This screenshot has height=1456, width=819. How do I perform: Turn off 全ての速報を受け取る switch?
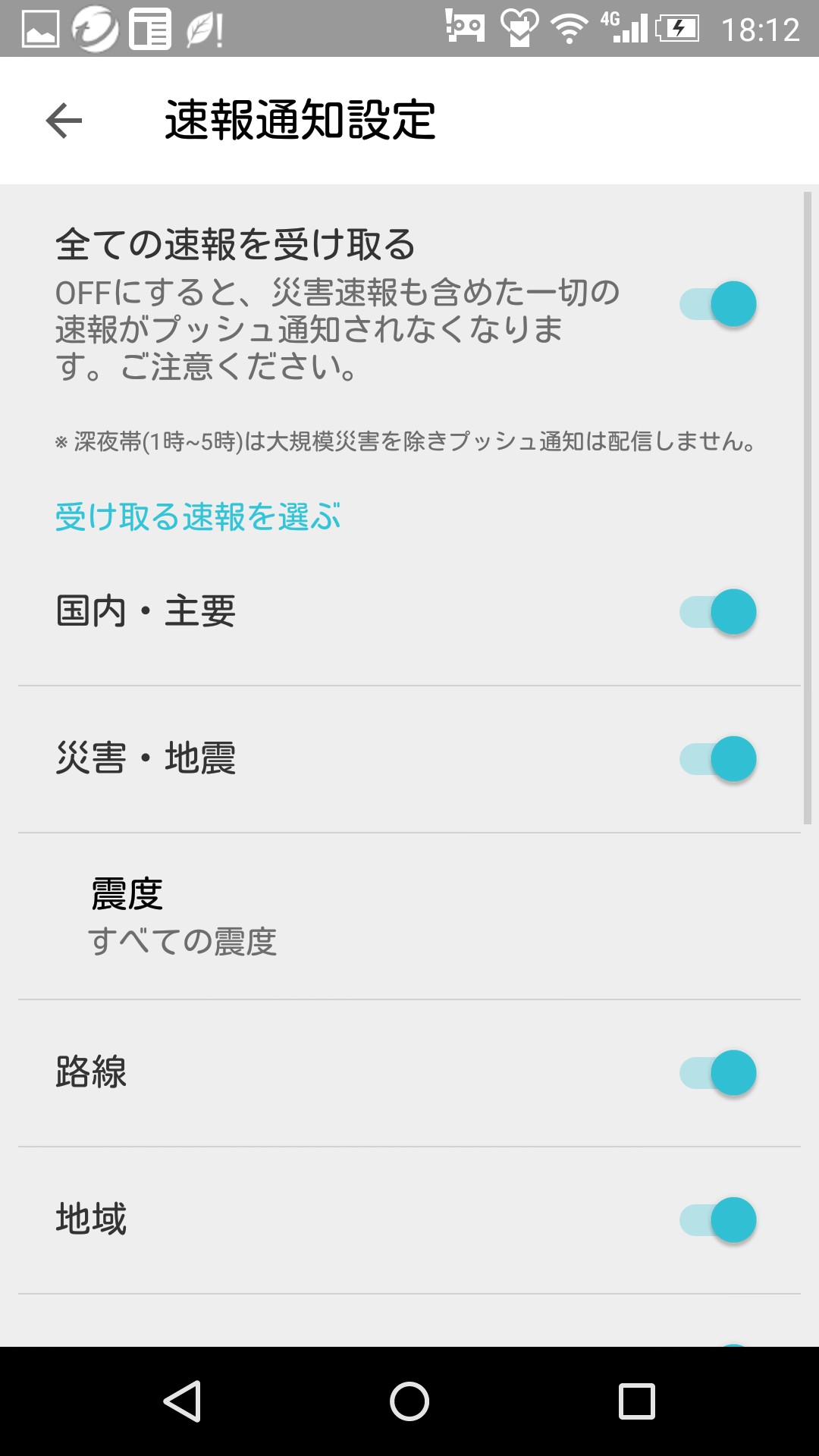pyautogui.click(x=717, y=304)
